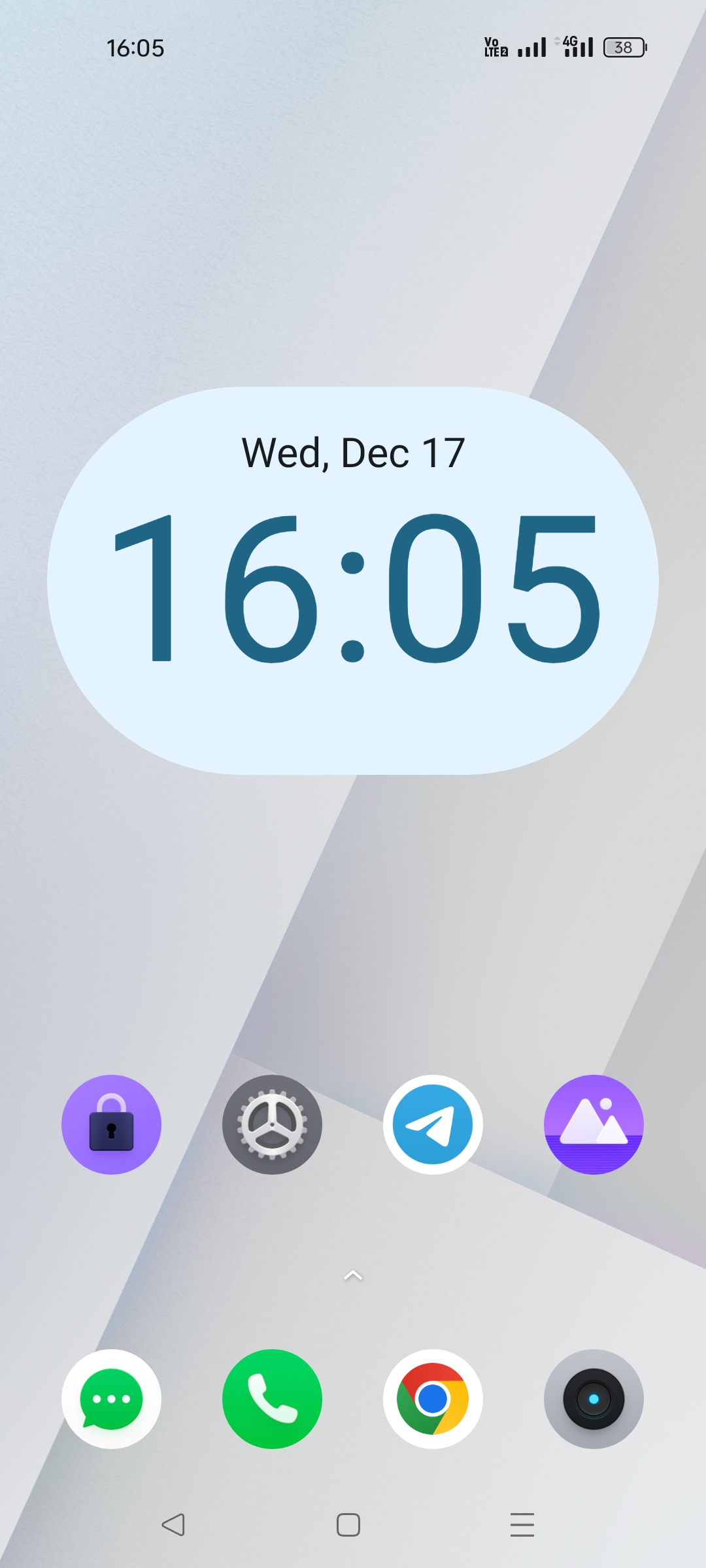This screenshot has width=706, height=1568.
Task: Open the Messages app
Action: (x=111, y=1399)
